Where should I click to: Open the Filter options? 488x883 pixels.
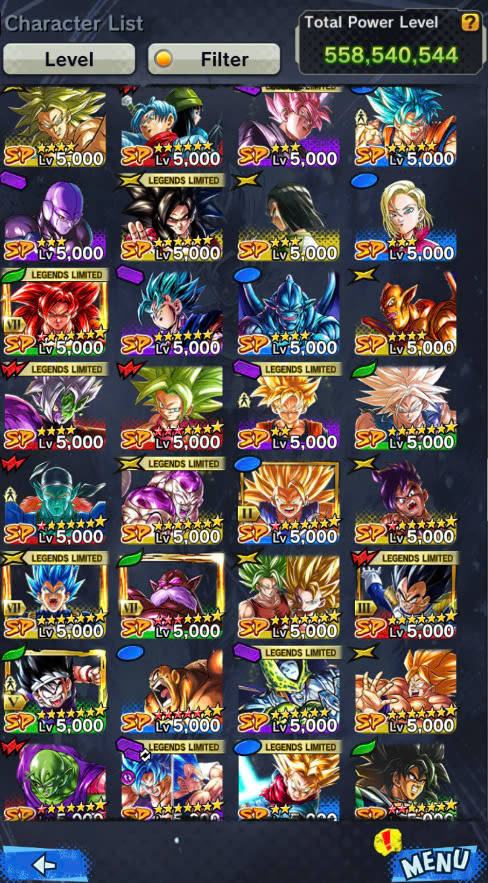214,59
